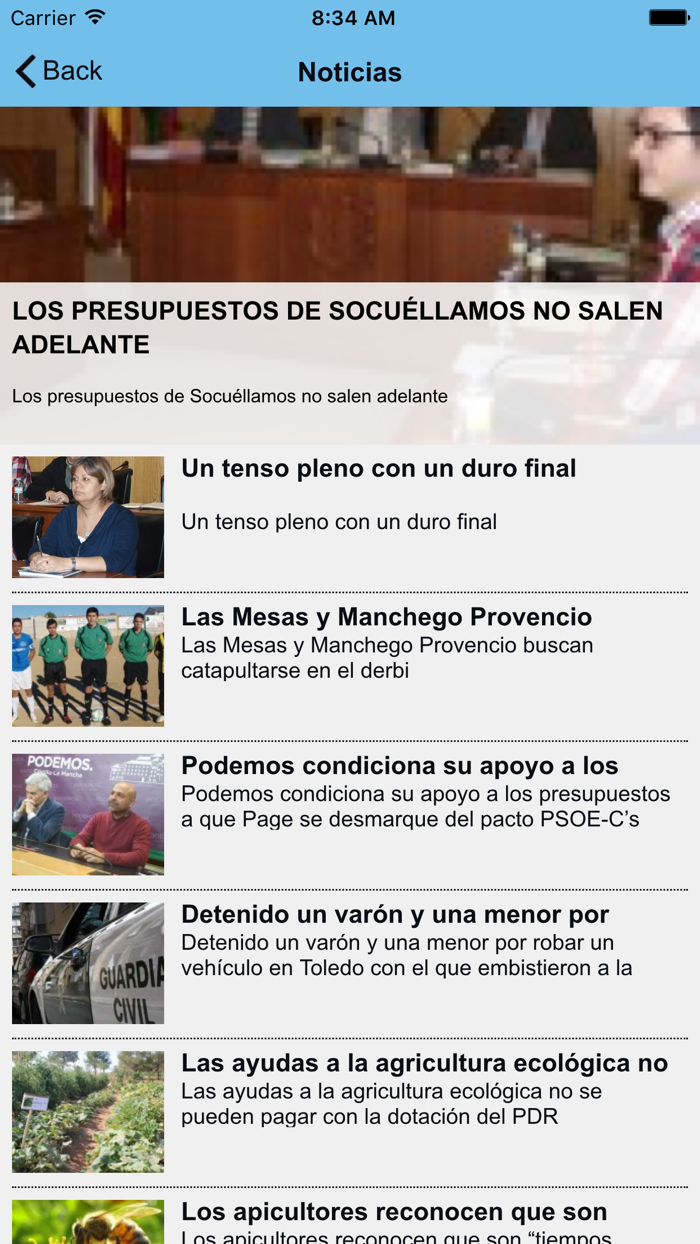The width and height of the screenshot is (700, 1244).
Task: Open the 'Los apicultores reconocen' news item
Action: (x=394, y=1213)
